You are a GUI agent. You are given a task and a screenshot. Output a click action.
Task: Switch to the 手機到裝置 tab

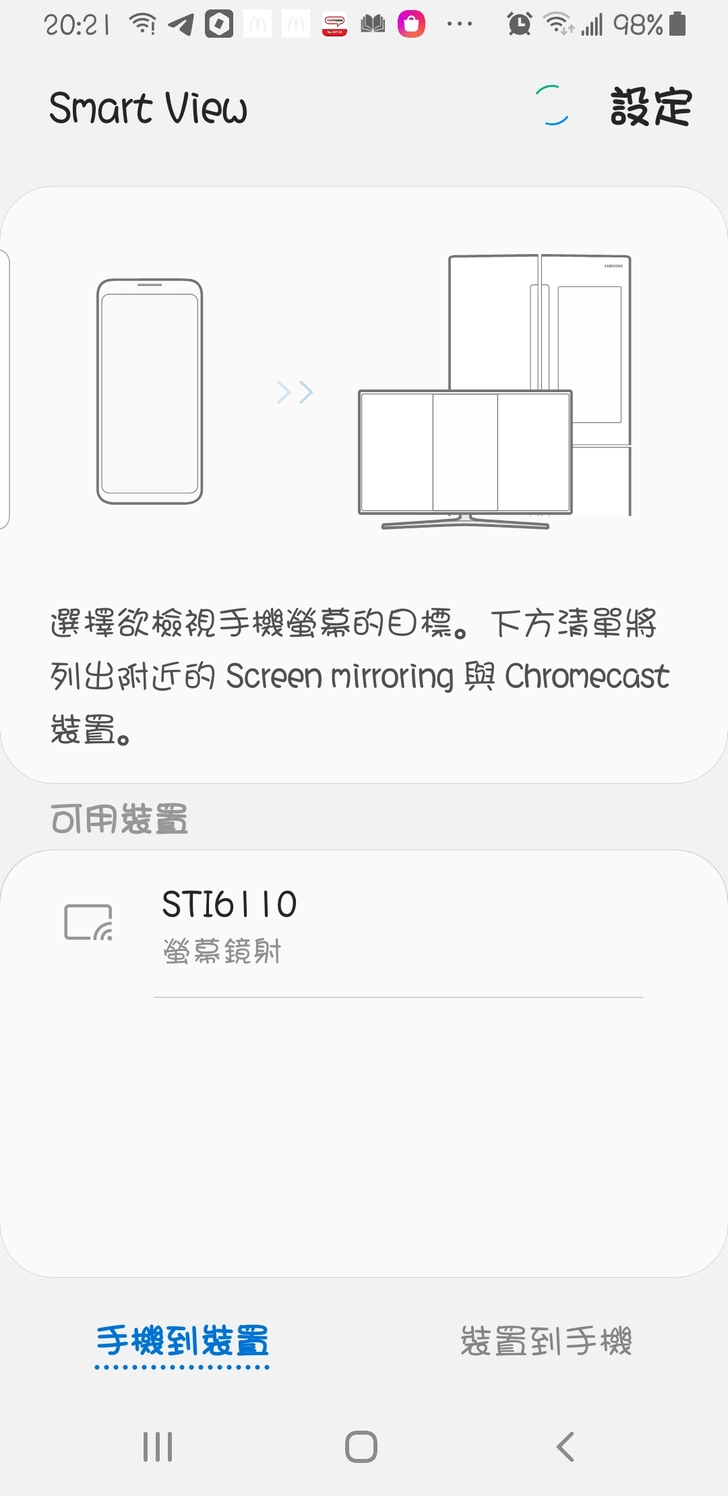click(x=182, y=1341)
